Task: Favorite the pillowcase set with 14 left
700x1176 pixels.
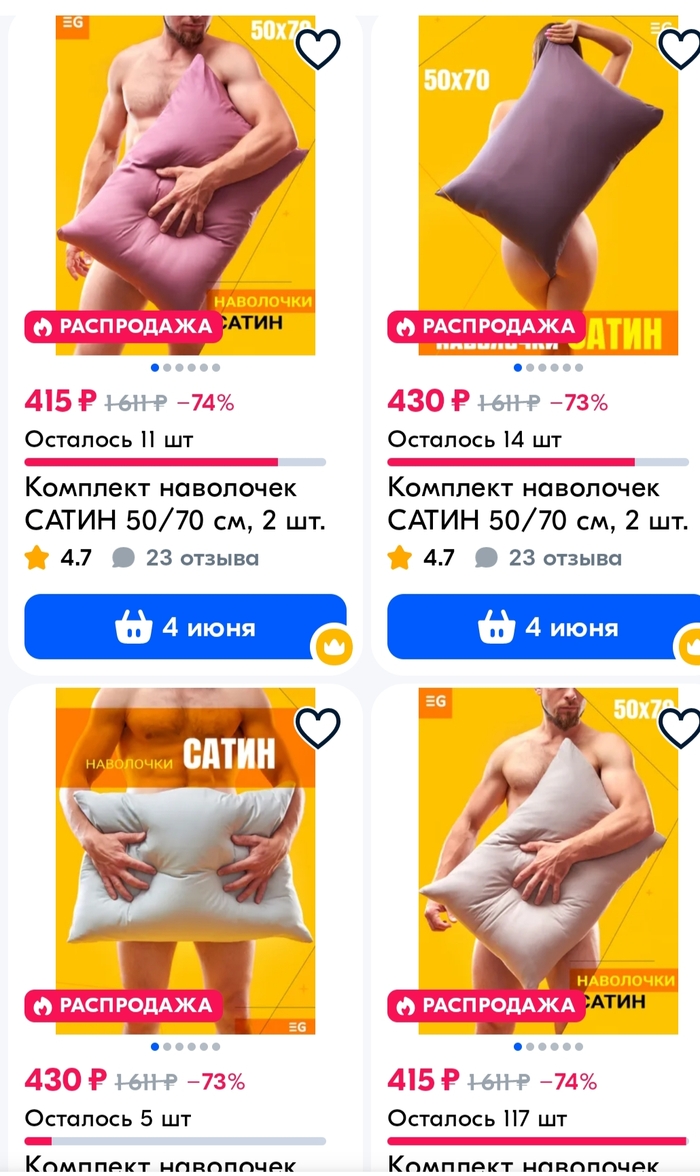Action: [x=681, y=46]
